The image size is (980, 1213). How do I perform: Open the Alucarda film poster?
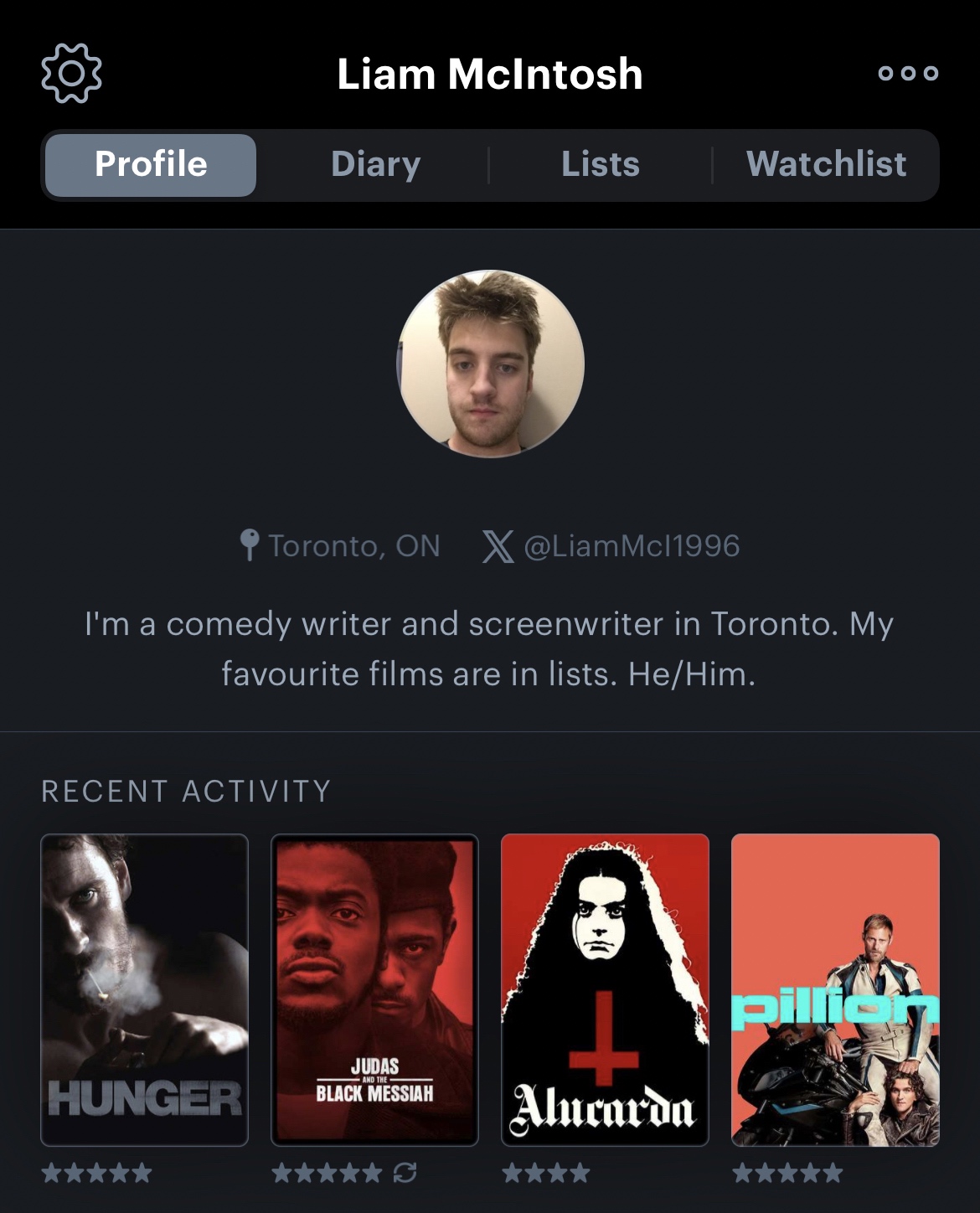click(x=605, y=989)
